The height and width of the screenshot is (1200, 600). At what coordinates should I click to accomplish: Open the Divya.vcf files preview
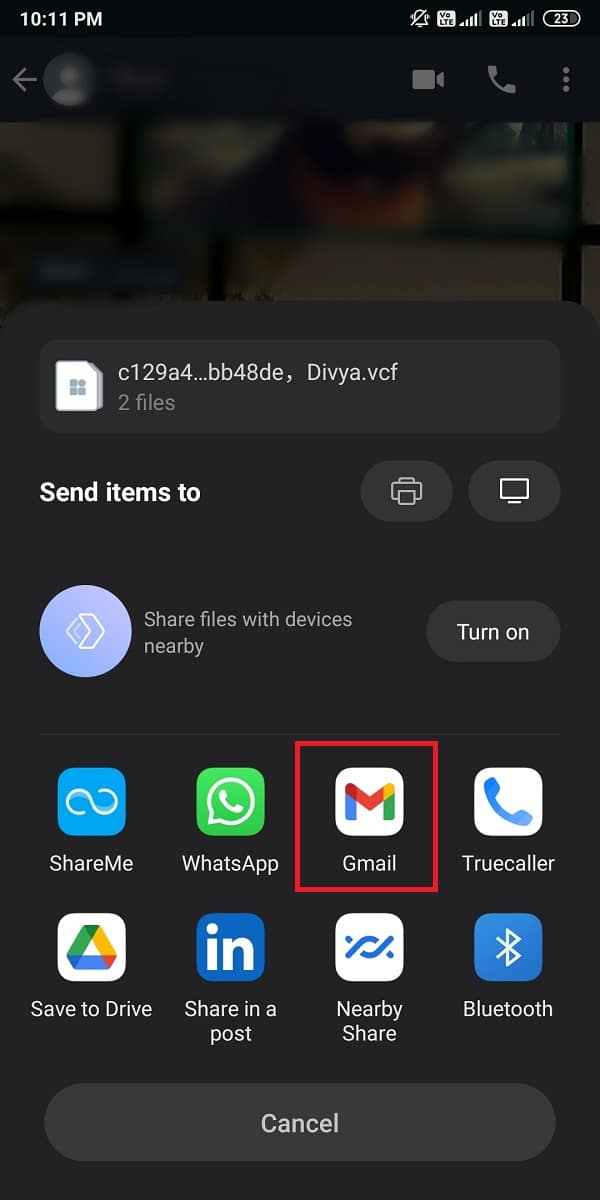(x=300, y=386)
